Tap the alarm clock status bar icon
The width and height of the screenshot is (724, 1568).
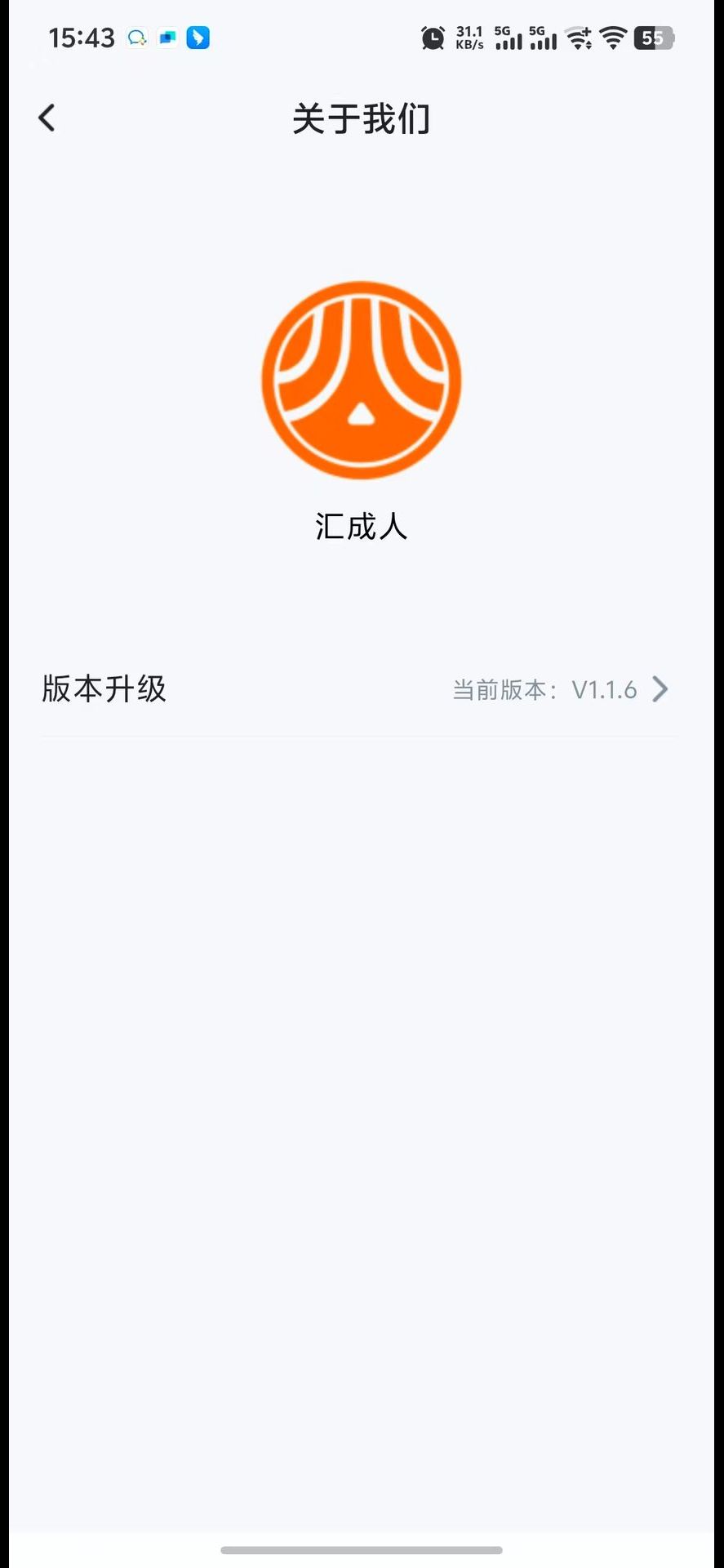(x=432, y=38)
